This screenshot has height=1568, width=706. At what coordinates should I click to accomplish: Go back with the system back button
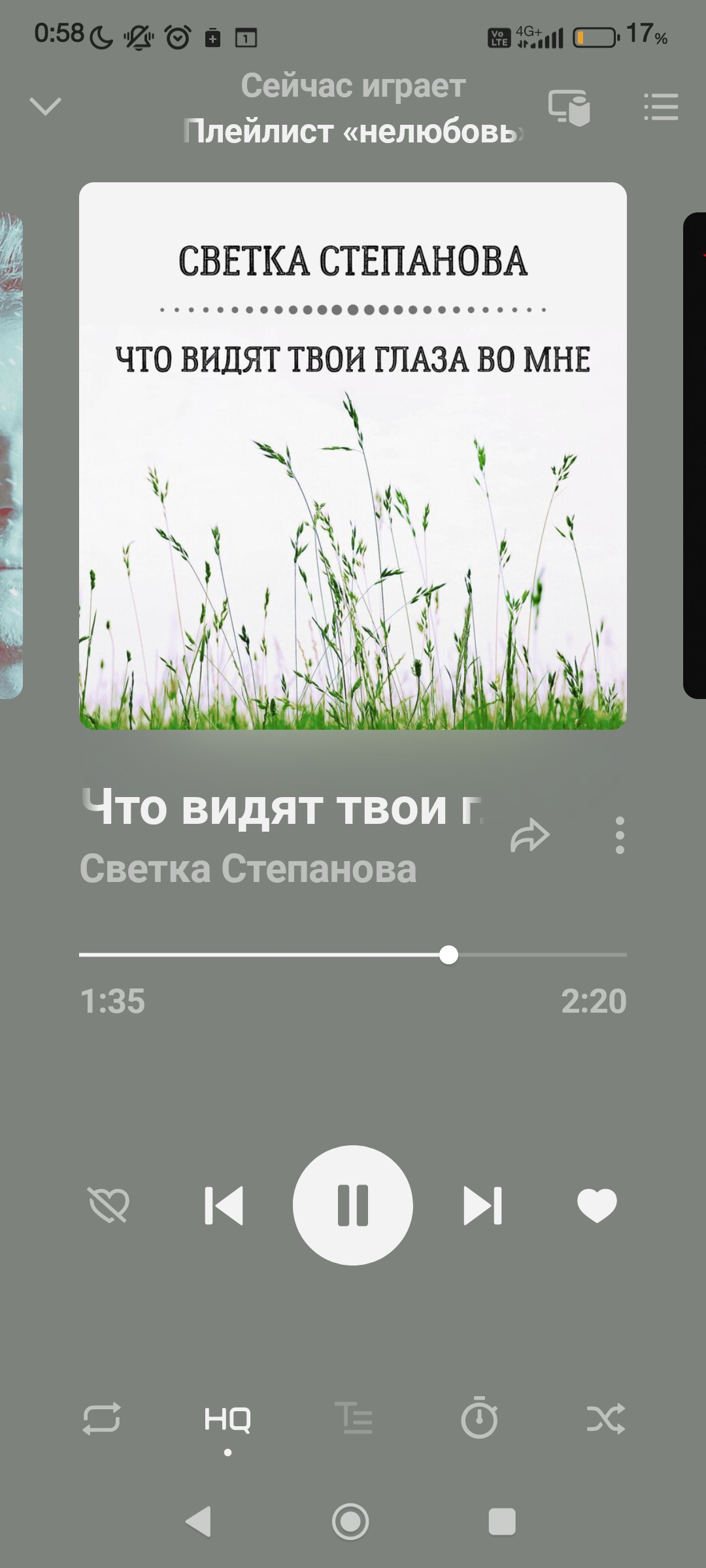(x=199, y=1522)
